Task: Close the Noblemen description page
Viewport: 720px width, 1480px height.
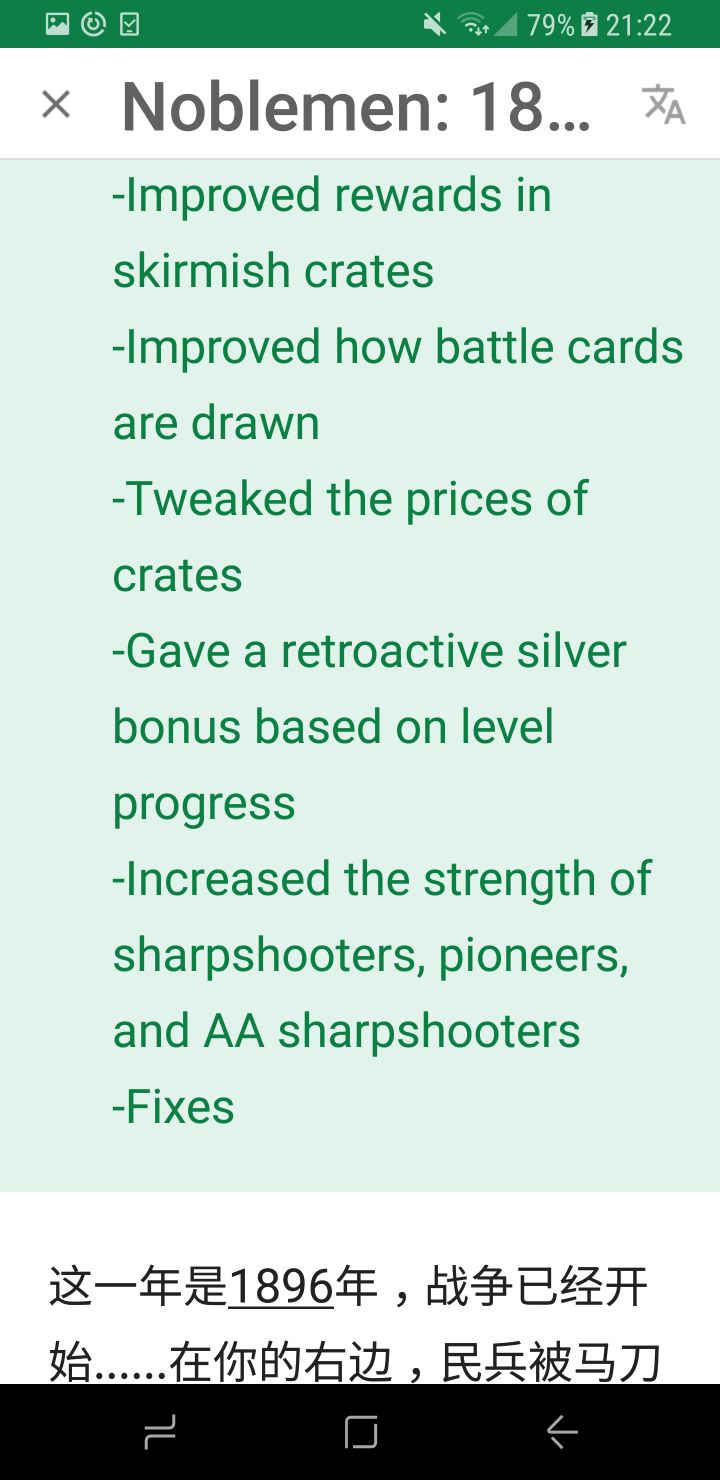Action: [x=56, y=104]
